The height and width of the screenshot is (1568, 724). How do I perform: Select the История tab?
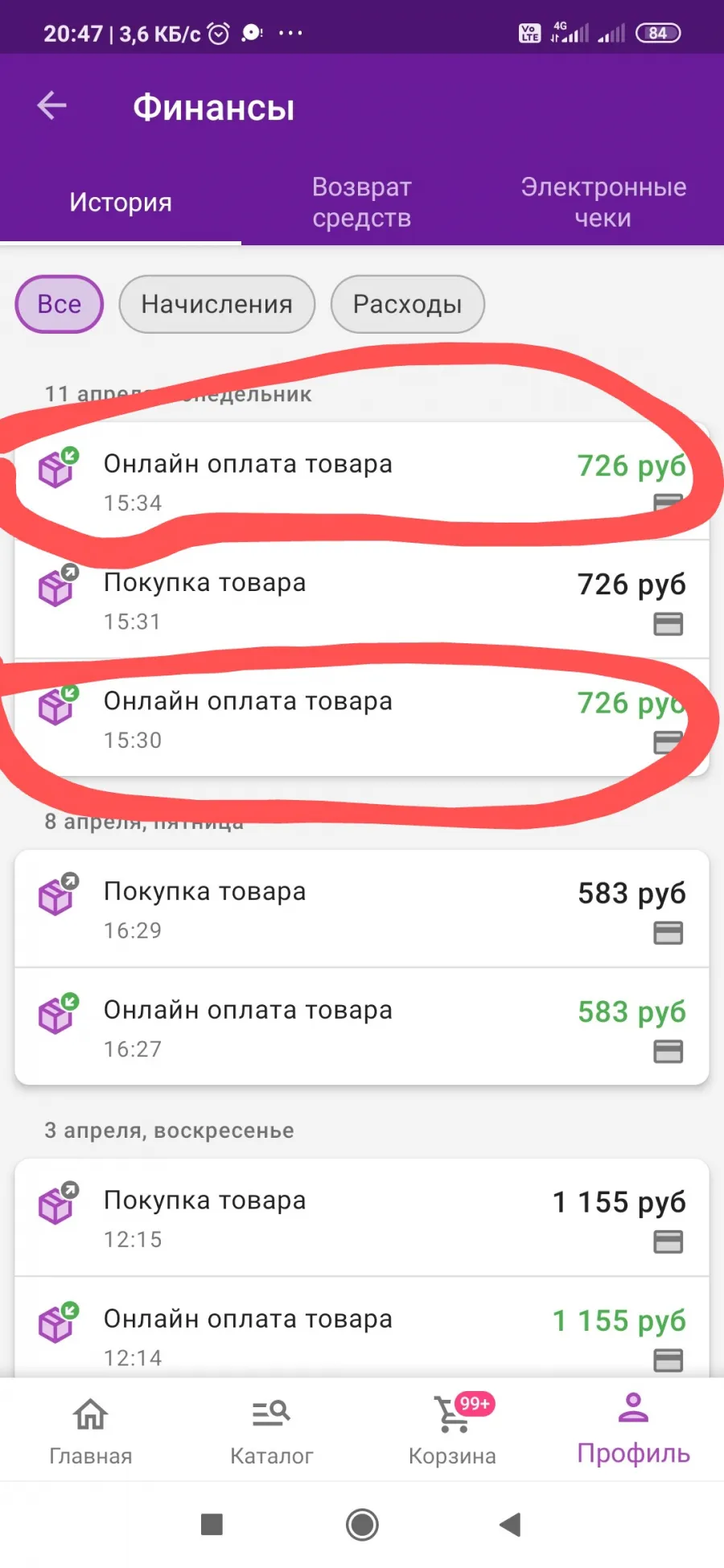[x=121, y=202]
